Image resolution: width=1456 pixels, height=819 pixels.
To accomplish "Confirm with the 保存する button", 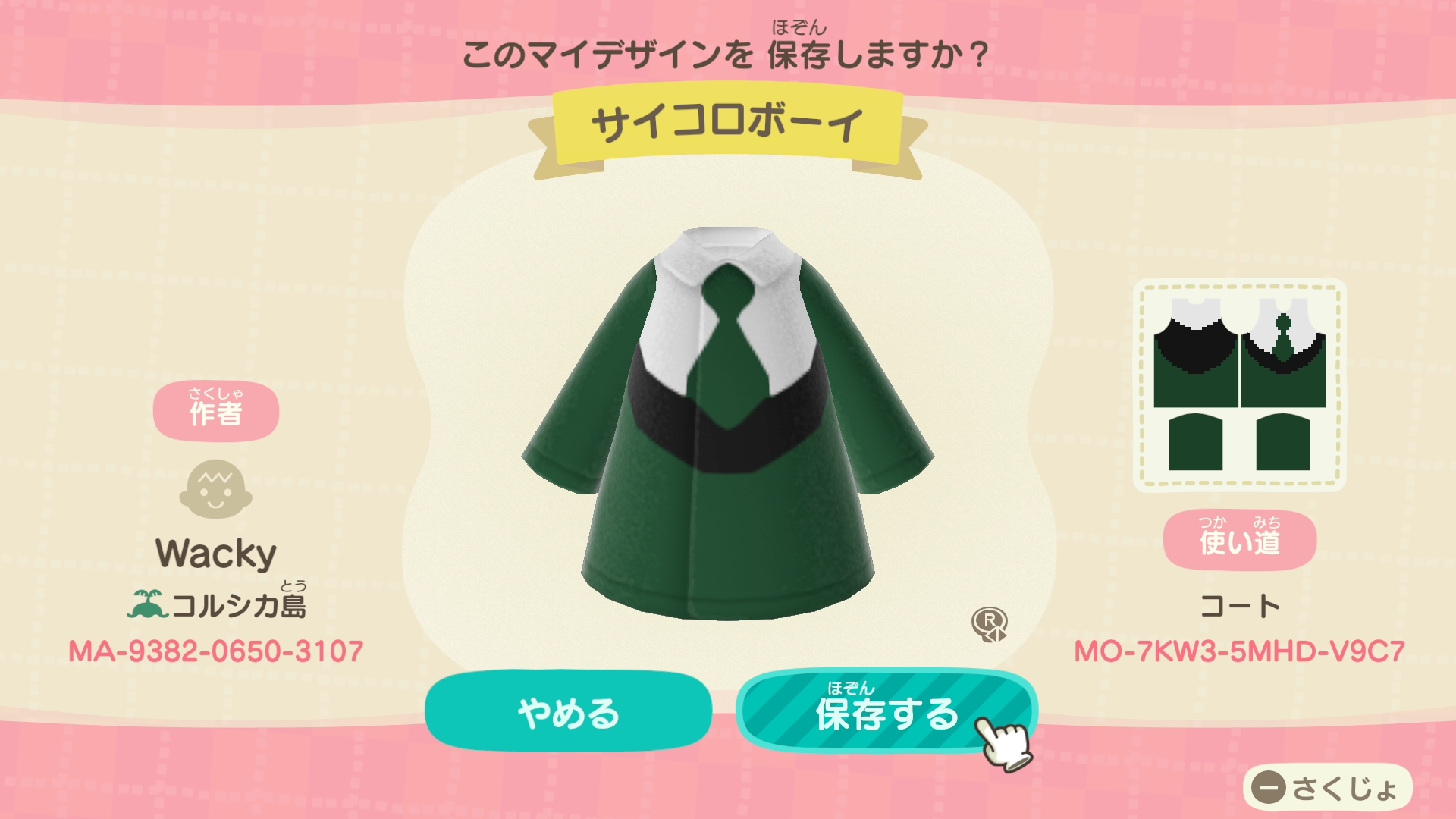I will pos(885,712).
